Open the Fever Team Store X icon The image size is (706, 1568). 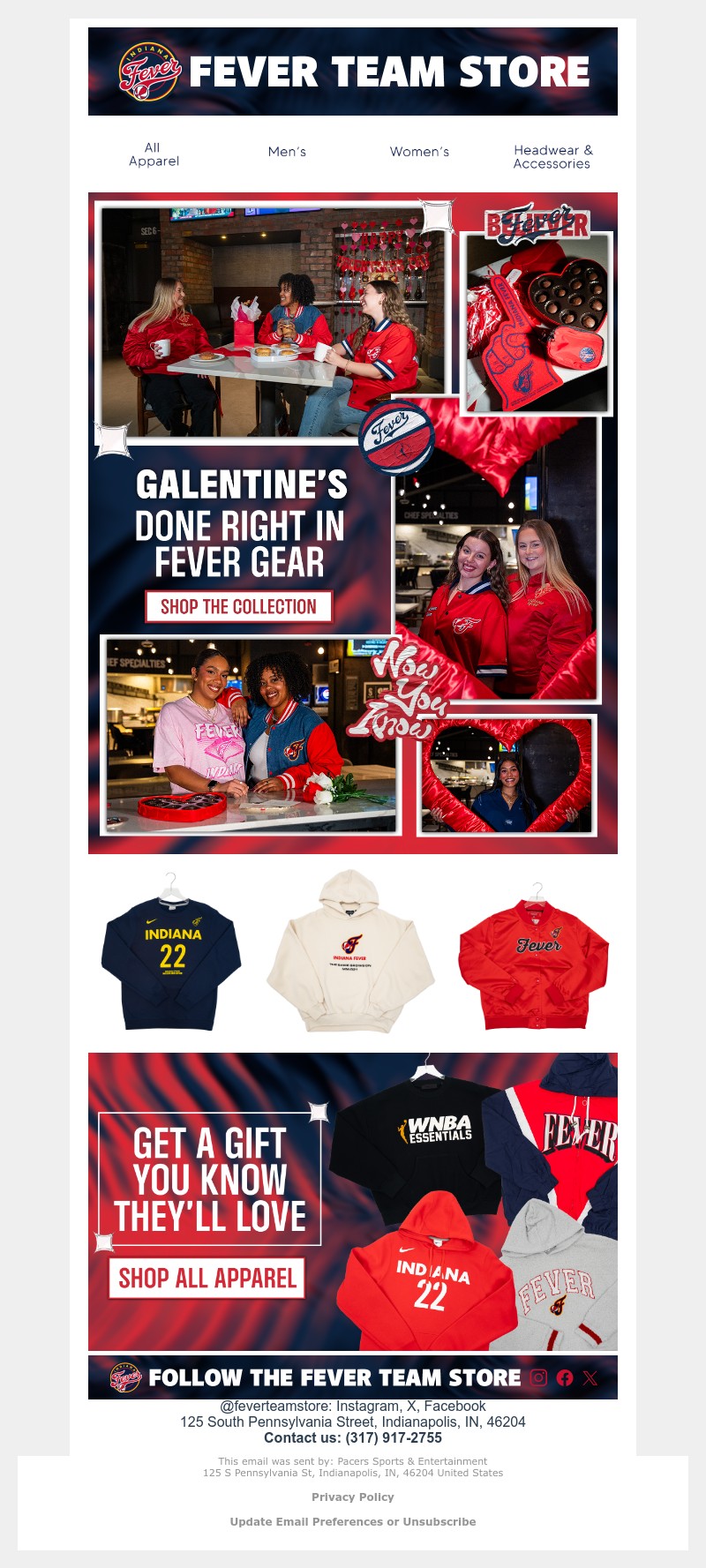tap(590, 1377)
